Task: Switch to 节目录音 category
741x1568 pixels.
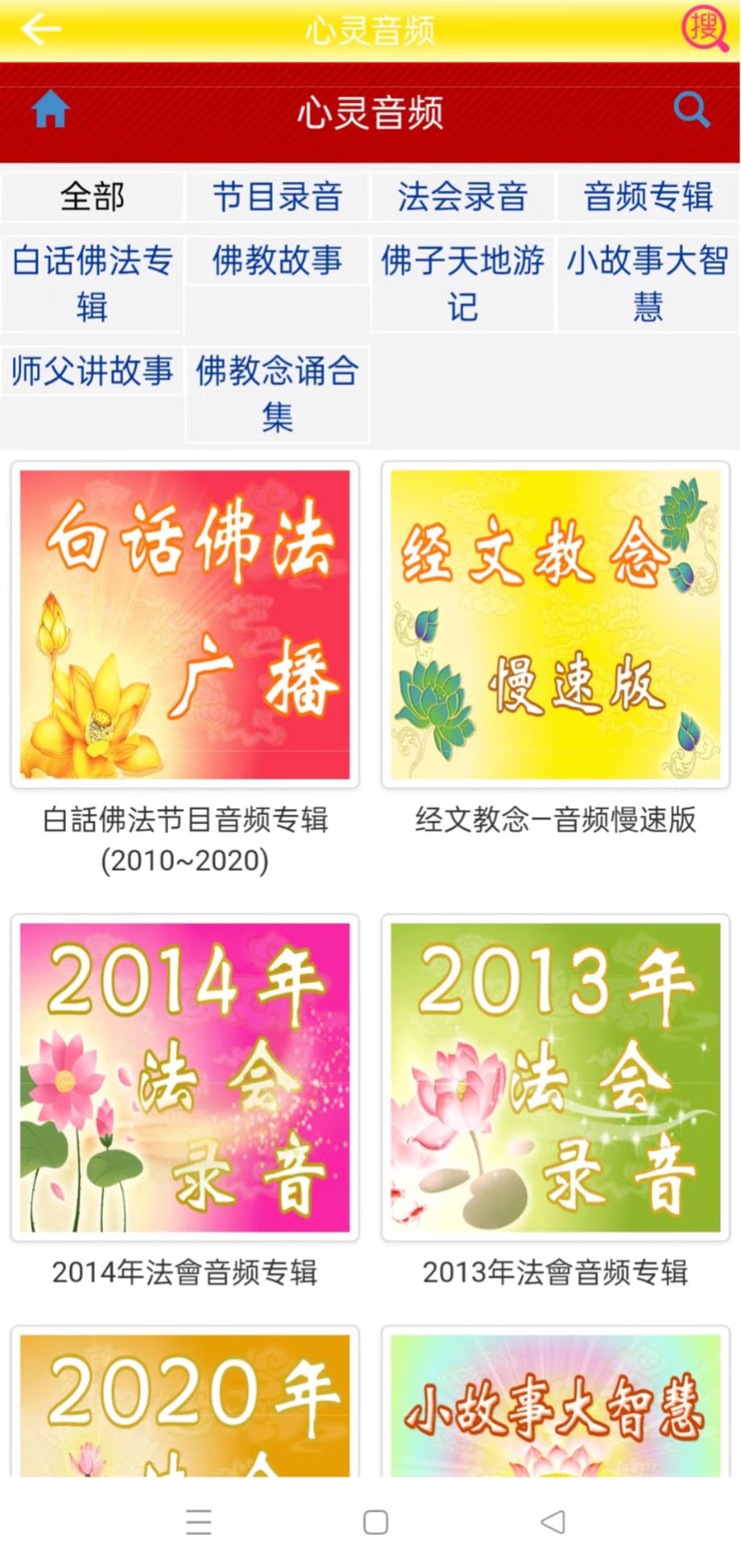Action: [277, 196]
